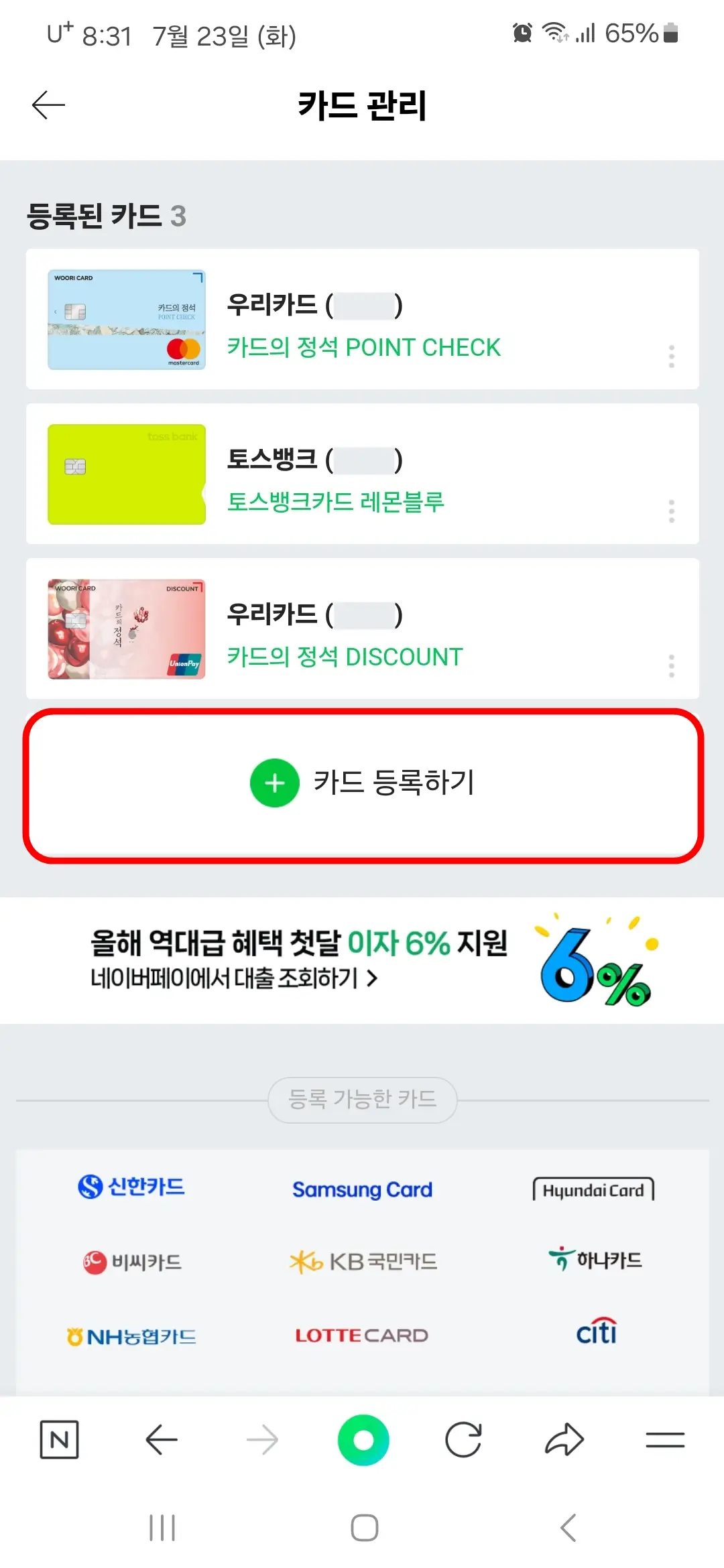The width and height of the screenshot is (724, 1568).
Task: Tap the Naver N icon in the toolbar
Action: (59, 1438)
